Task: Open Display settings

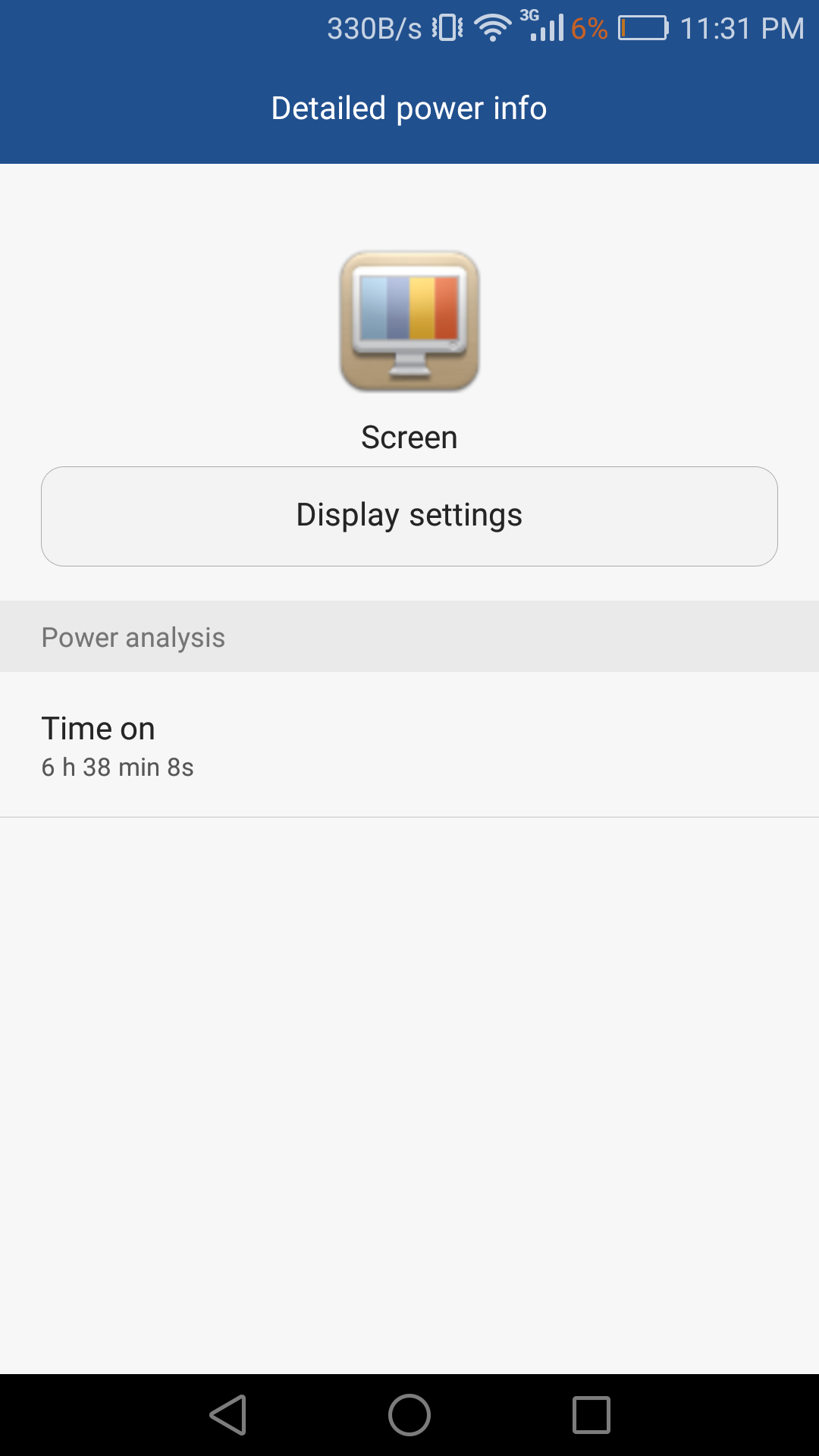Action: 409,516
